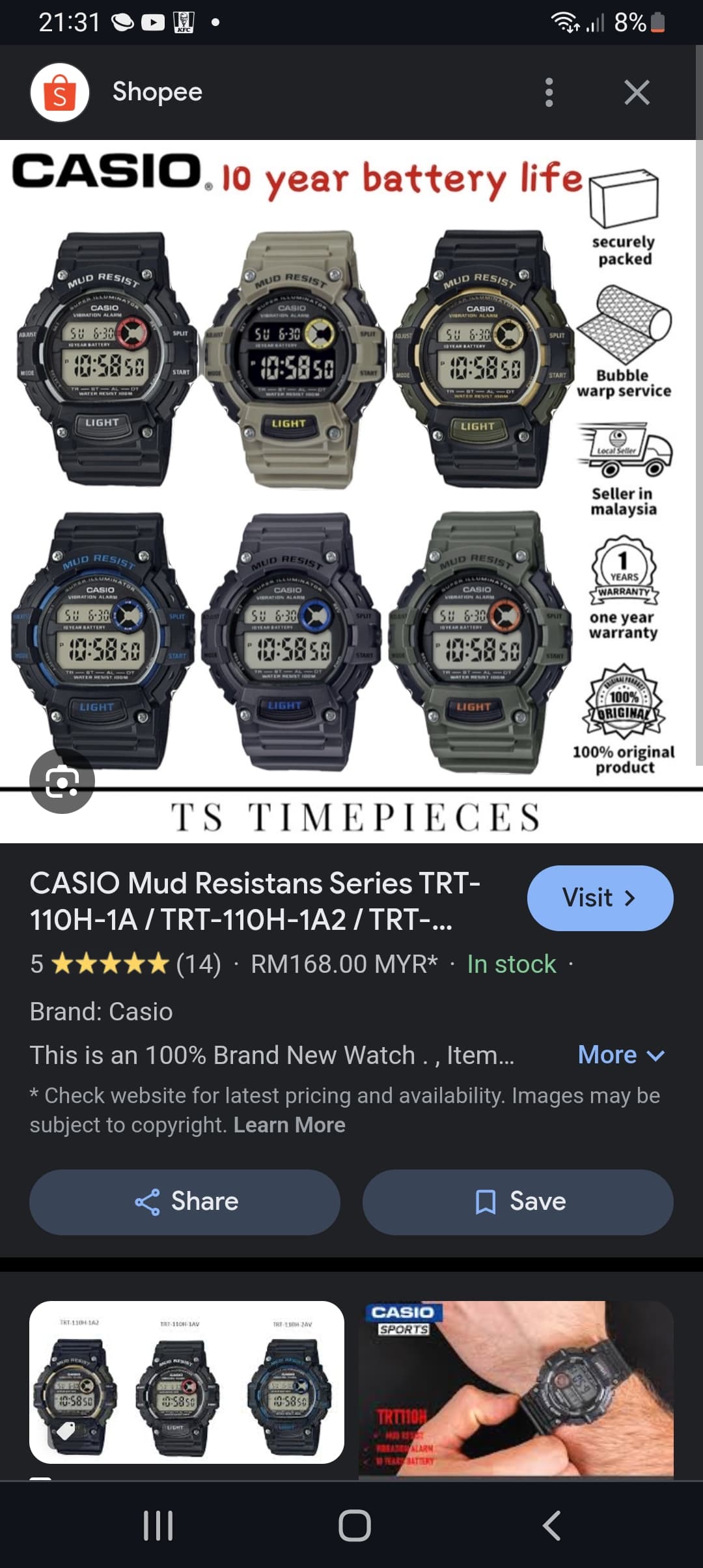Open the Casio Sports wrist watch image
703x1568 pixels.
pos(516,1388)
